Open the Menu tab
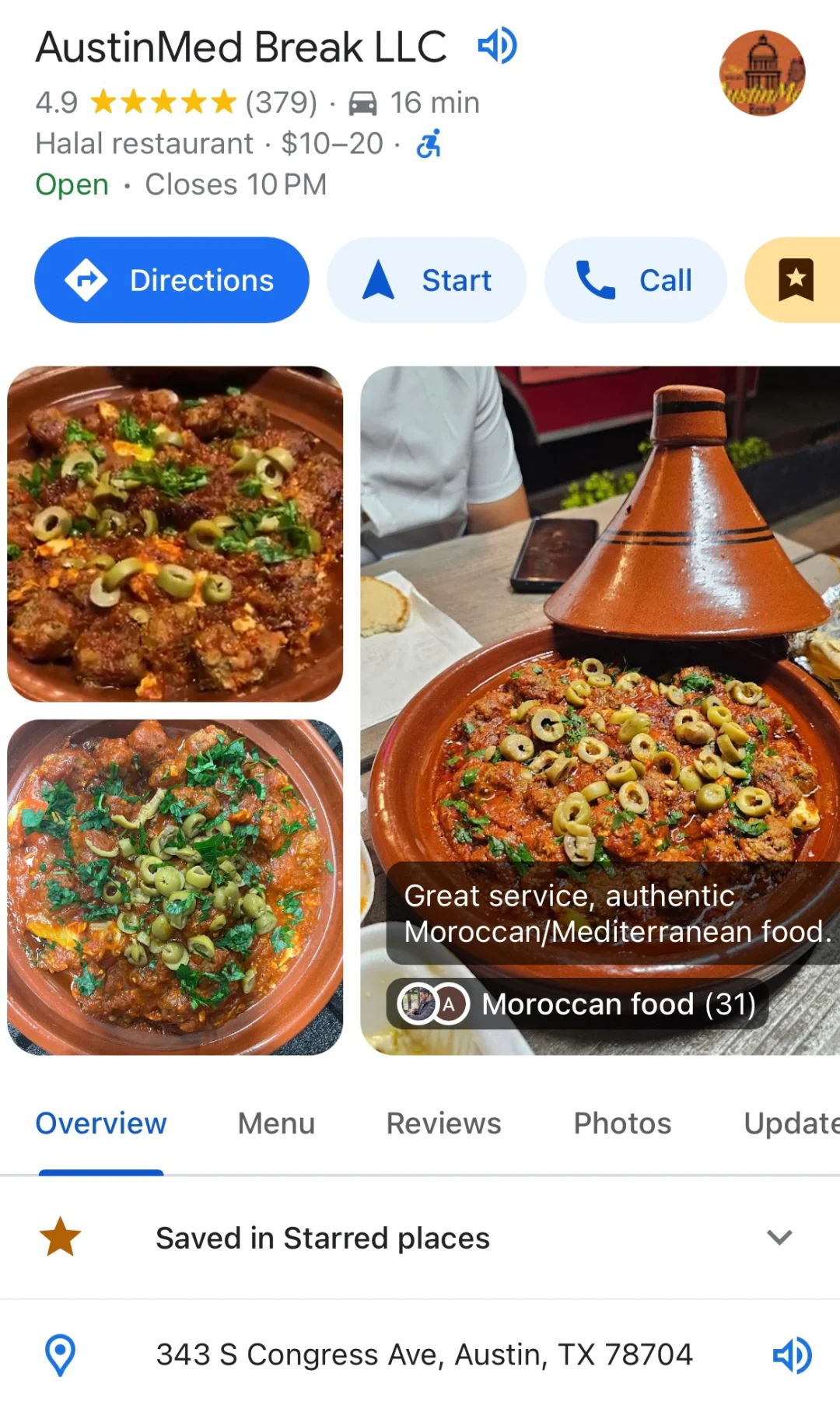840x1405 pixels. (276, 1123)
